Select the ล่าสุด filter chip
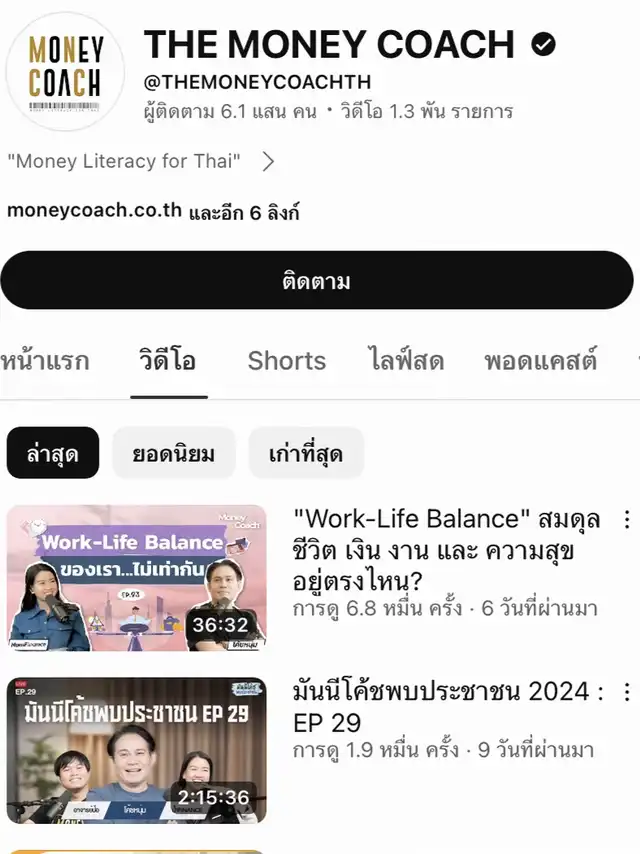The height and width of the screenshot is (854, 640). (x=53, y=453)
